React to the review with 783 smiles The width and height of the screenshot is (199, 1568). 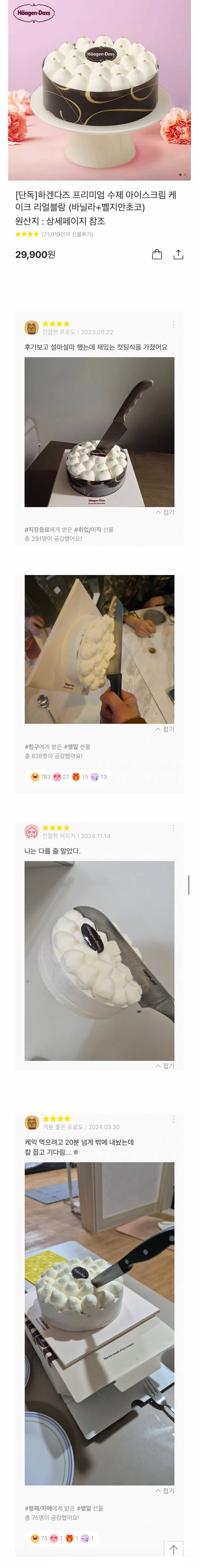click(x=41, y=777)
